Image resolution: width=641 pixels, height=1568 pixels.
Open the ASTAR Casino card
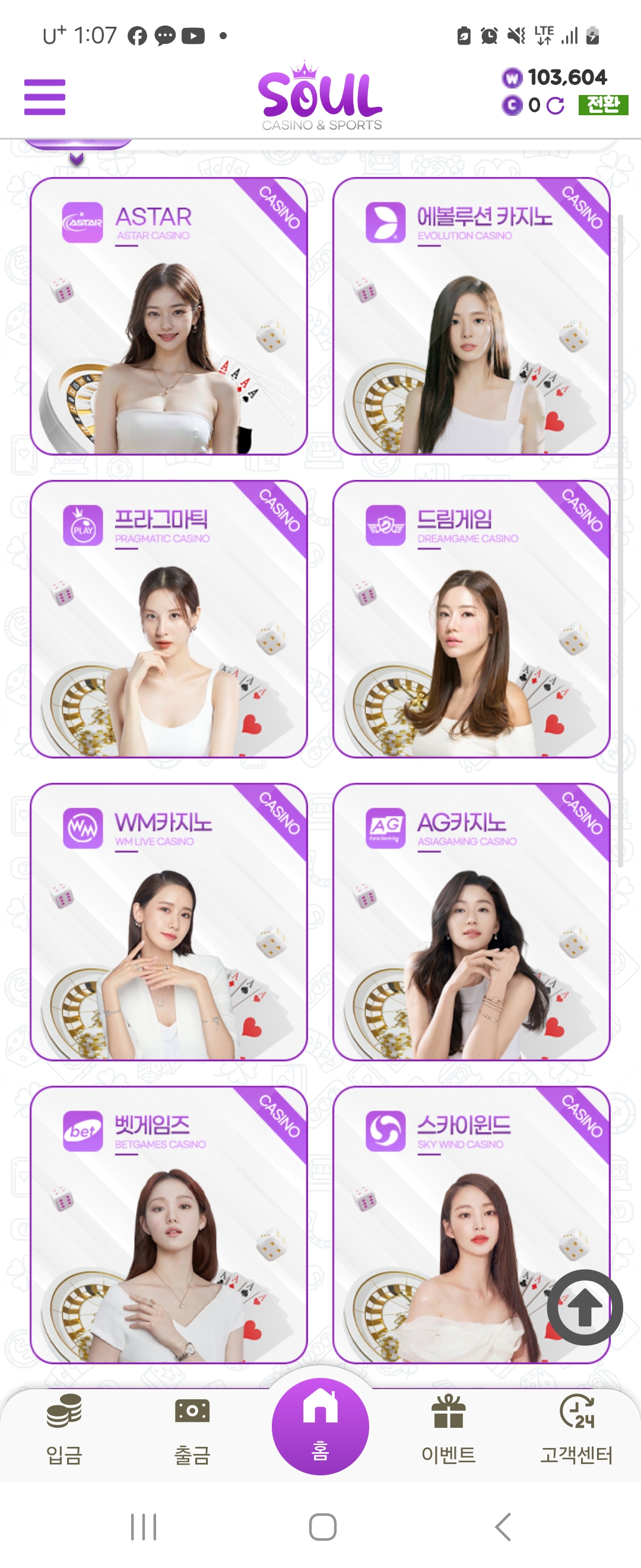169,317
